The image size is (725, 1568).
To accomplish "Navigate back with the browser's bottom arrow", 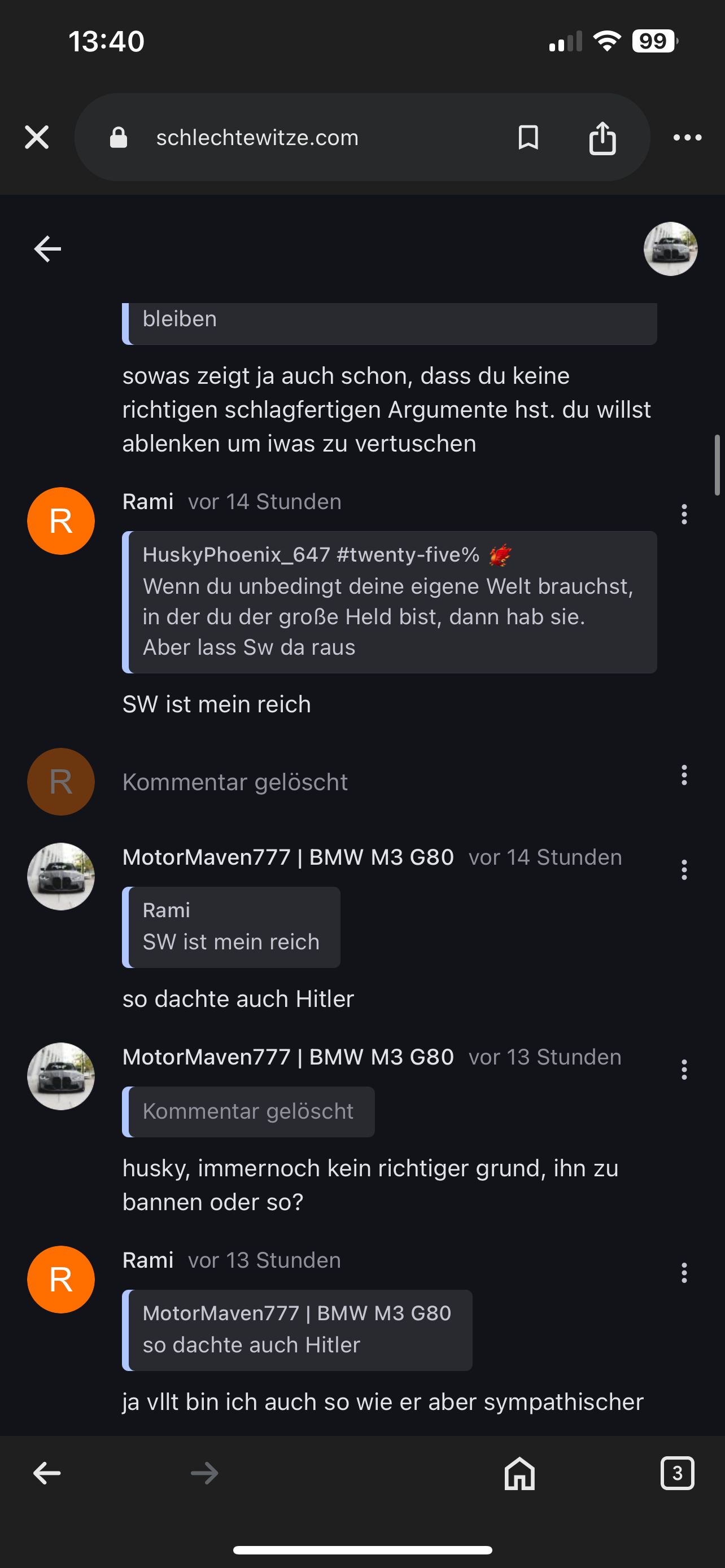I will click(x=47, y=1473).
